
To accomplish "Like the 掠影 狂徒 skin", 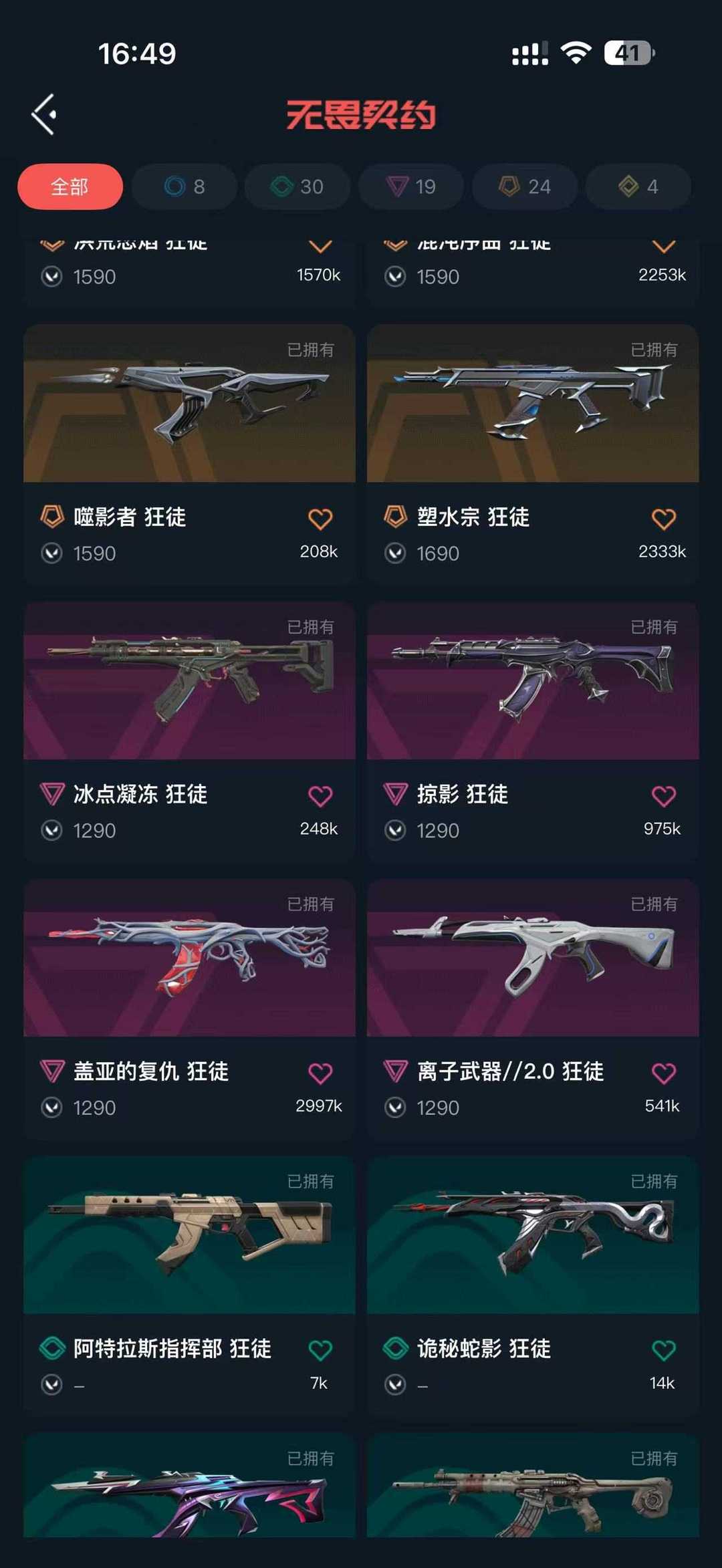I will (663, 796).
